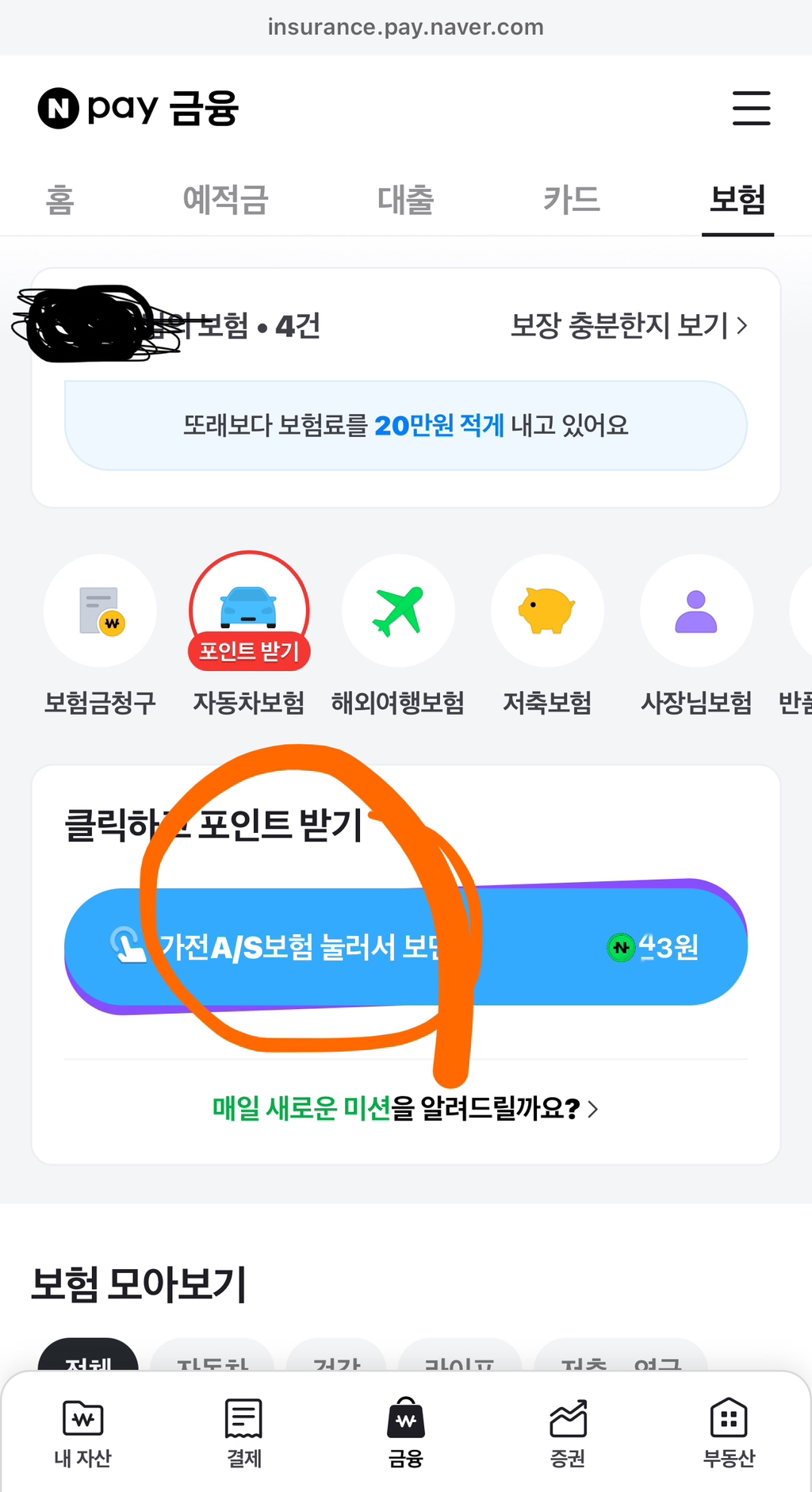Select the 보험 tab

pyautogui.click(x=737, y=199)
